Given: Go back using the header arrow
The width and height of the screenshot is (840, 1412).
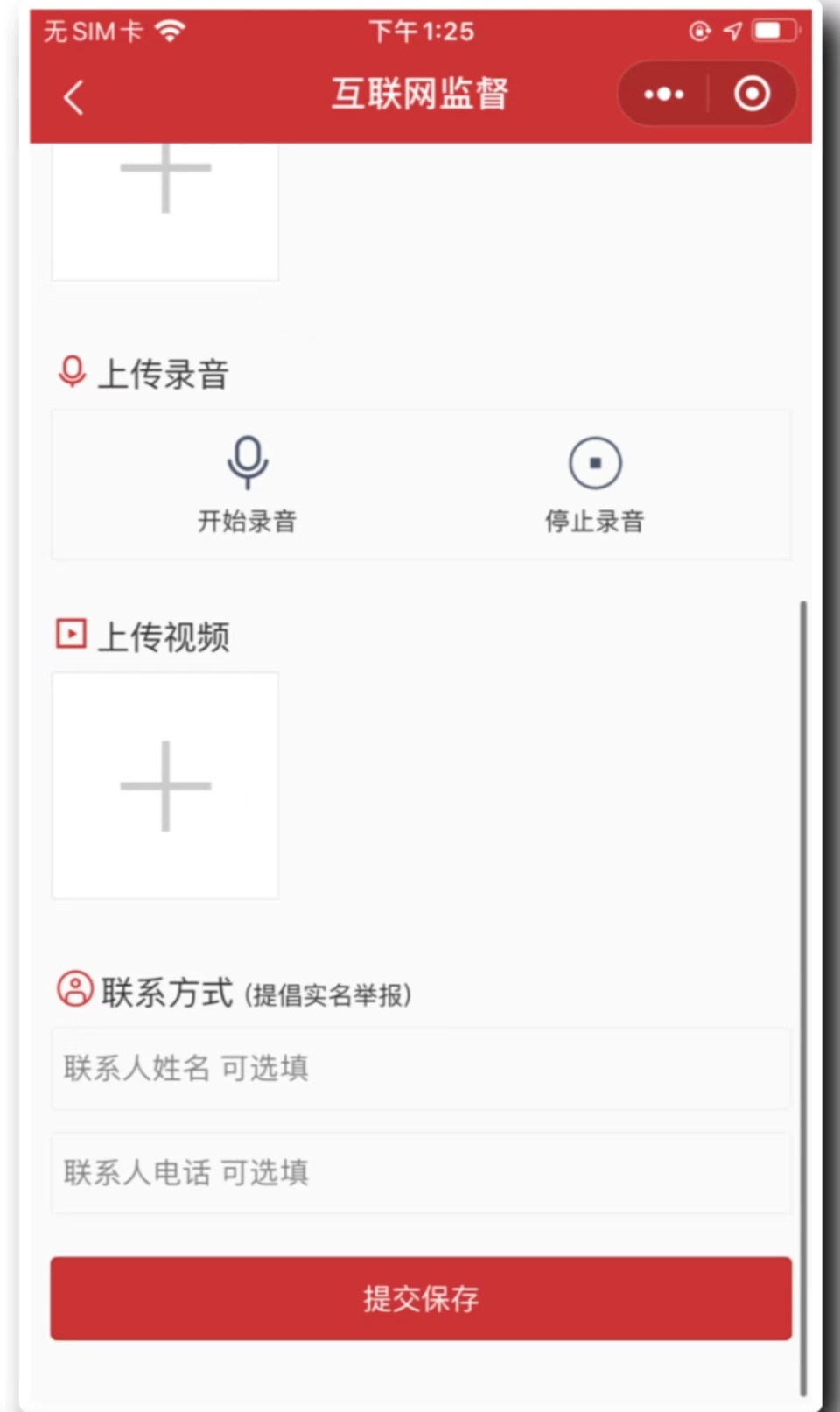Looking at the screenshot, I should tap(73, 96).
